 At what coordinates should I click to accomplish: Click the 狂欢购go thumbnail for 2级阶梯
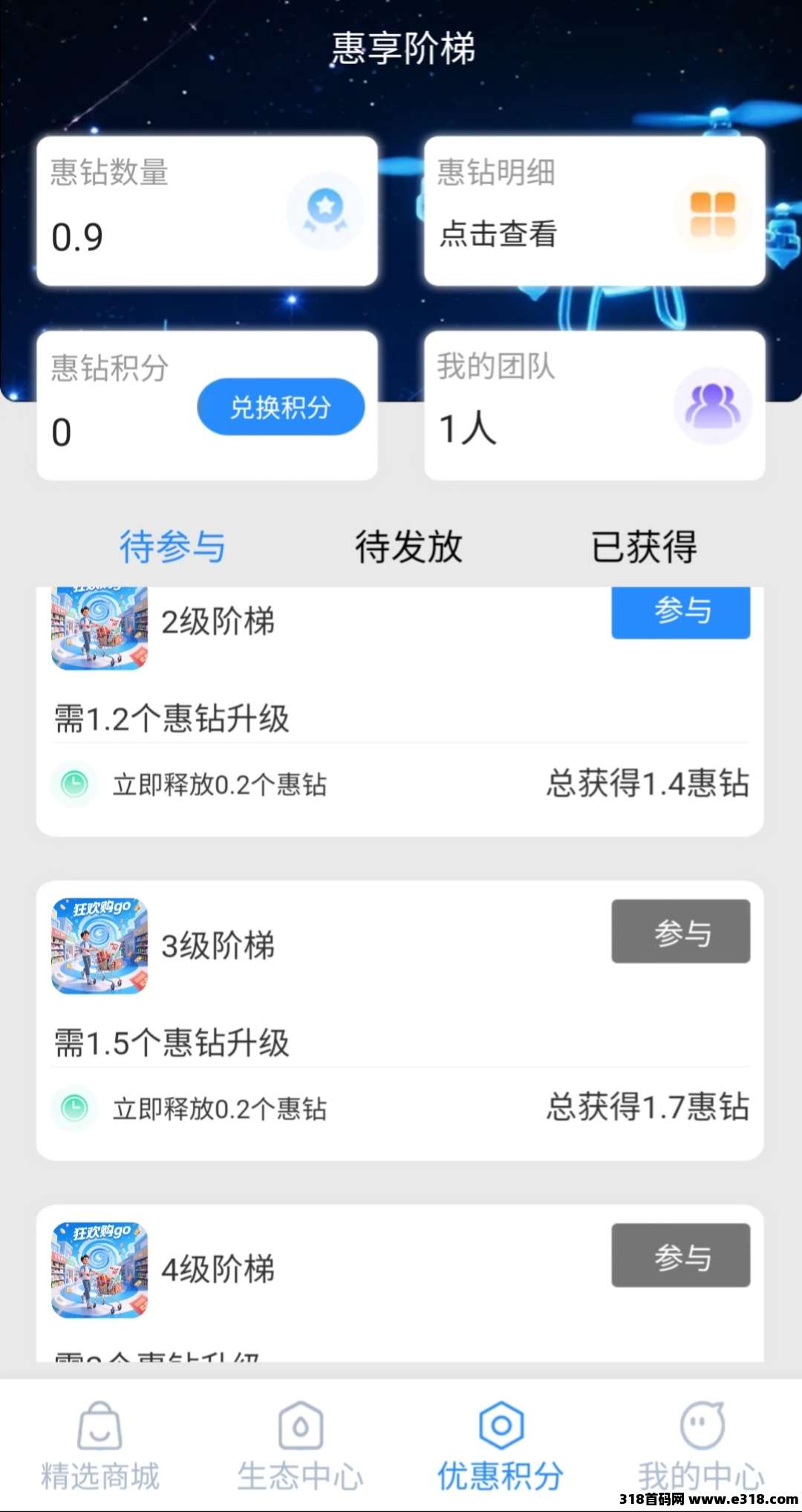(99, 628)
